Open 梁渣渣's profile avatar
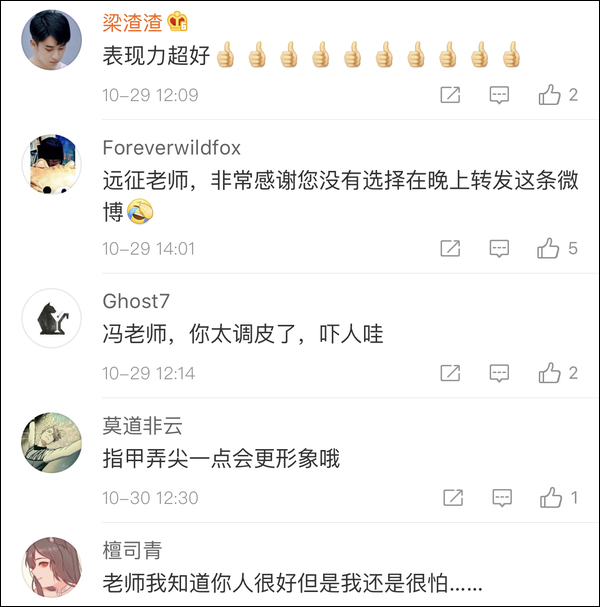This screenshot has height=607, width=600. pos(52,40)
